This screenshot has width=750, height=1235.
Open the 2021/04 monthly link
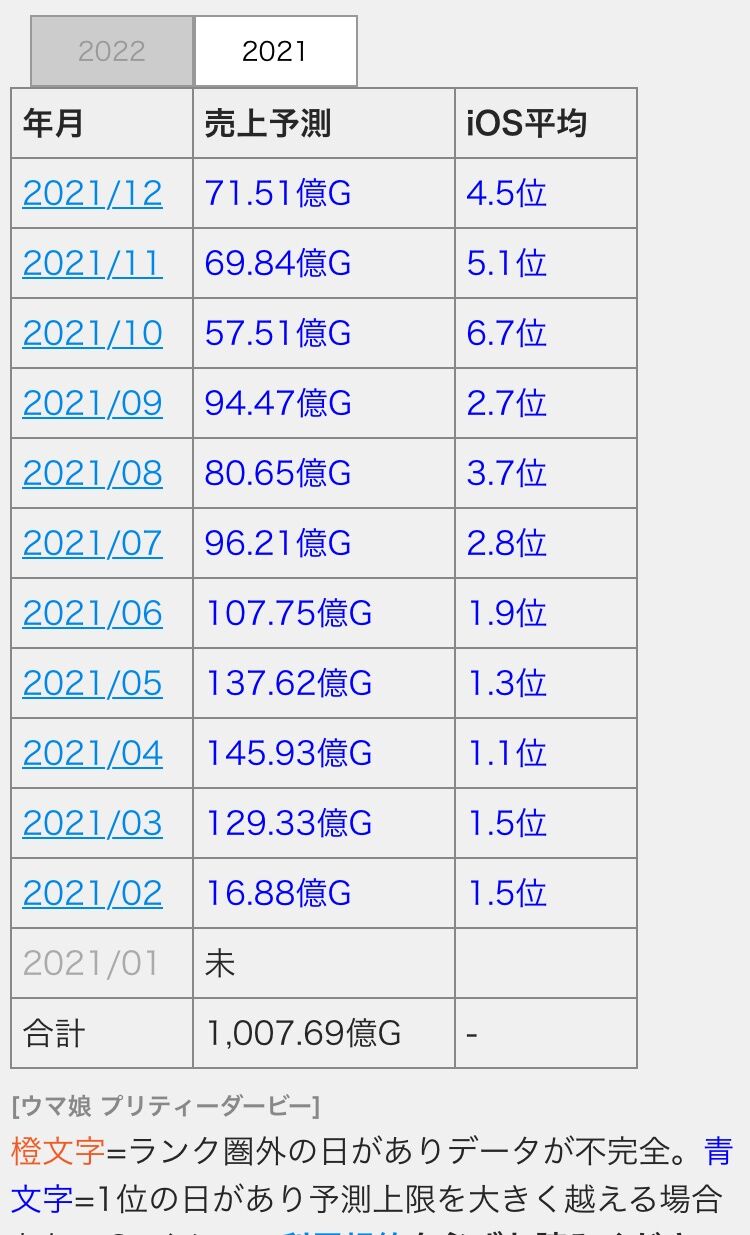[92, 753]
